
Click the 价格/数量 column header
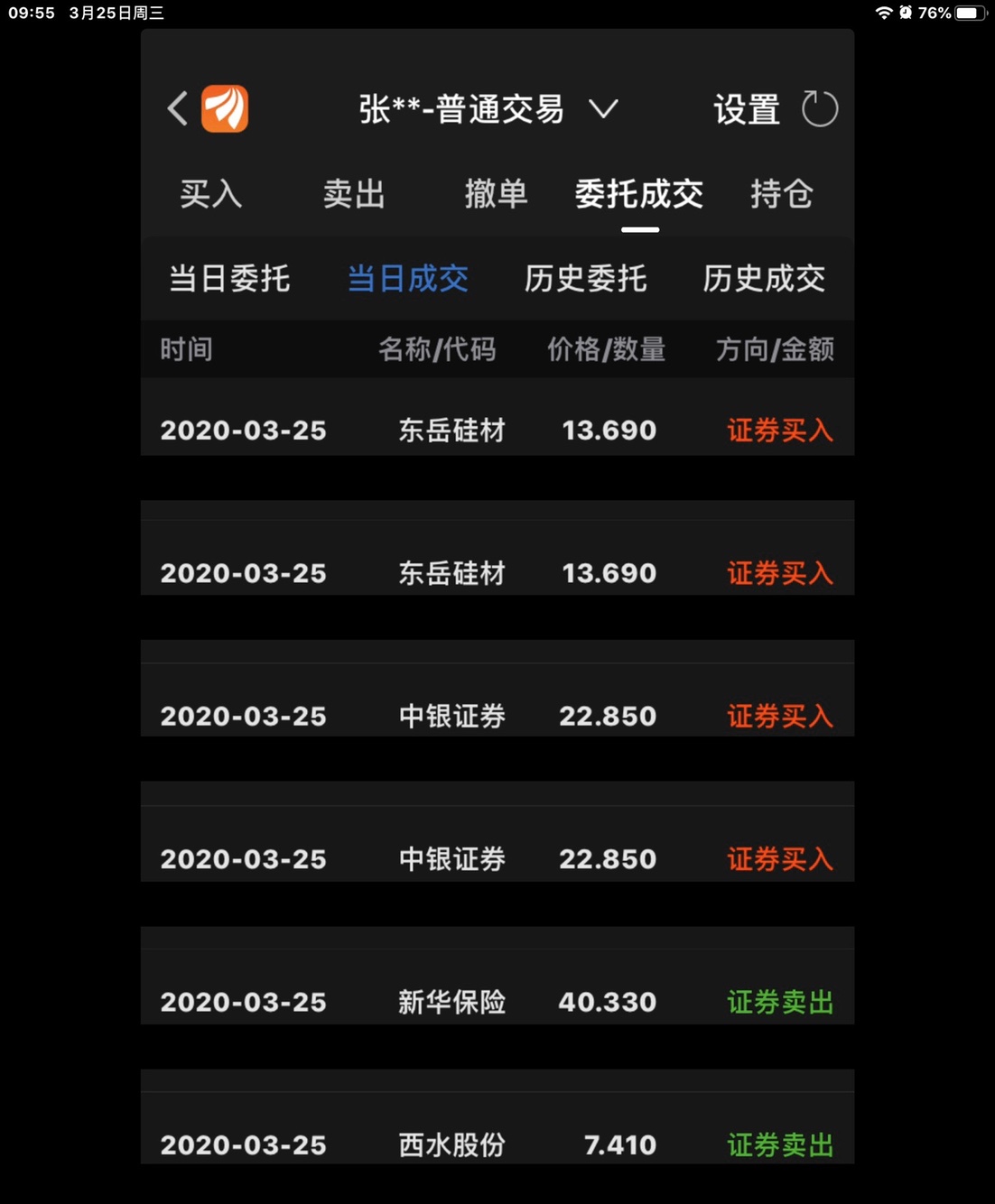point(605,350)
